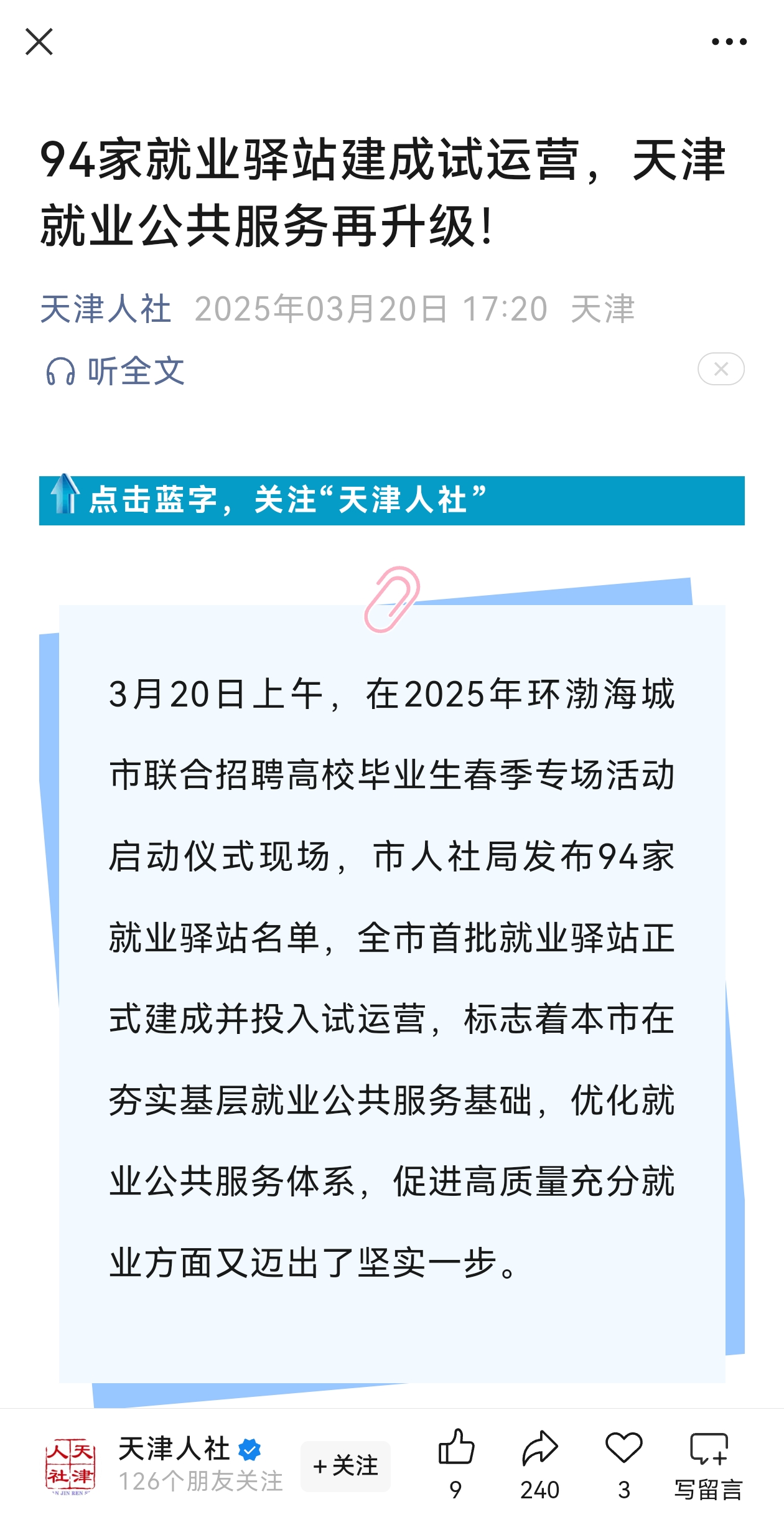Close the article with the X icon
Image resolution: width=784 pixels, height=1522 pixels.
tap(39, 42)
